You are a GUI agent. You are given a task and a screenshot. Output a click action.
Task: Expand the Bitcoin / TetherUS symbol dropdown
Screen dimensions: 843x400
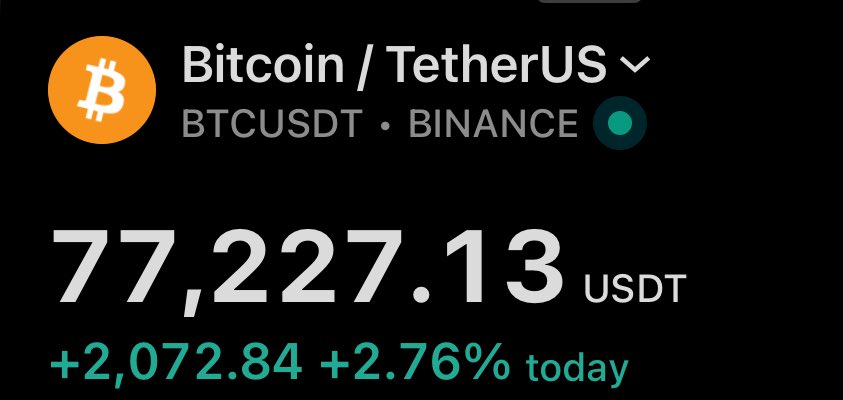635,67
